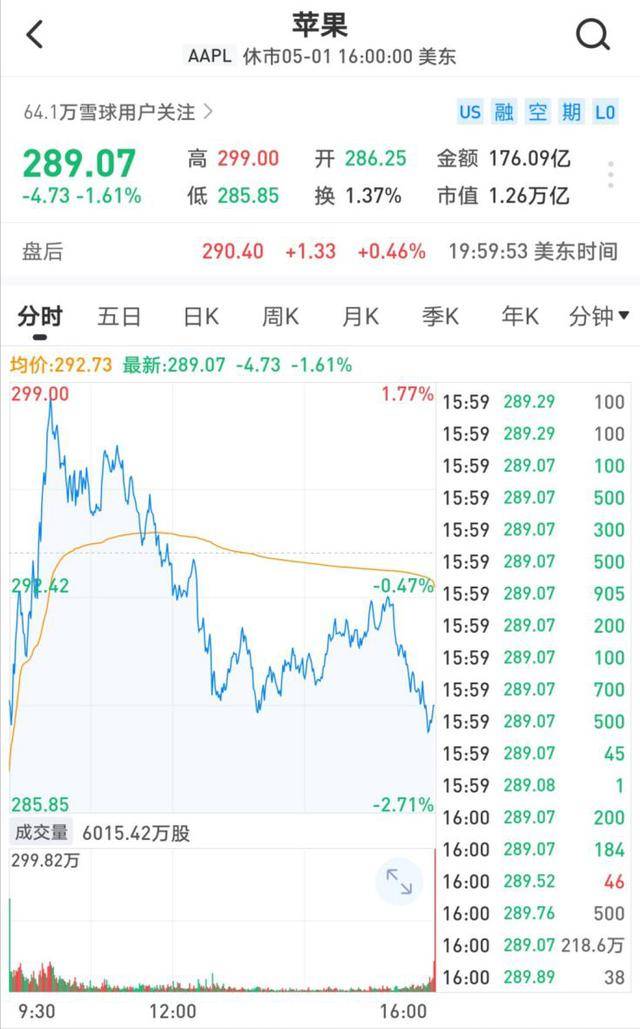
Task: Tap the 融 margin tag
Action: (504, 112)
